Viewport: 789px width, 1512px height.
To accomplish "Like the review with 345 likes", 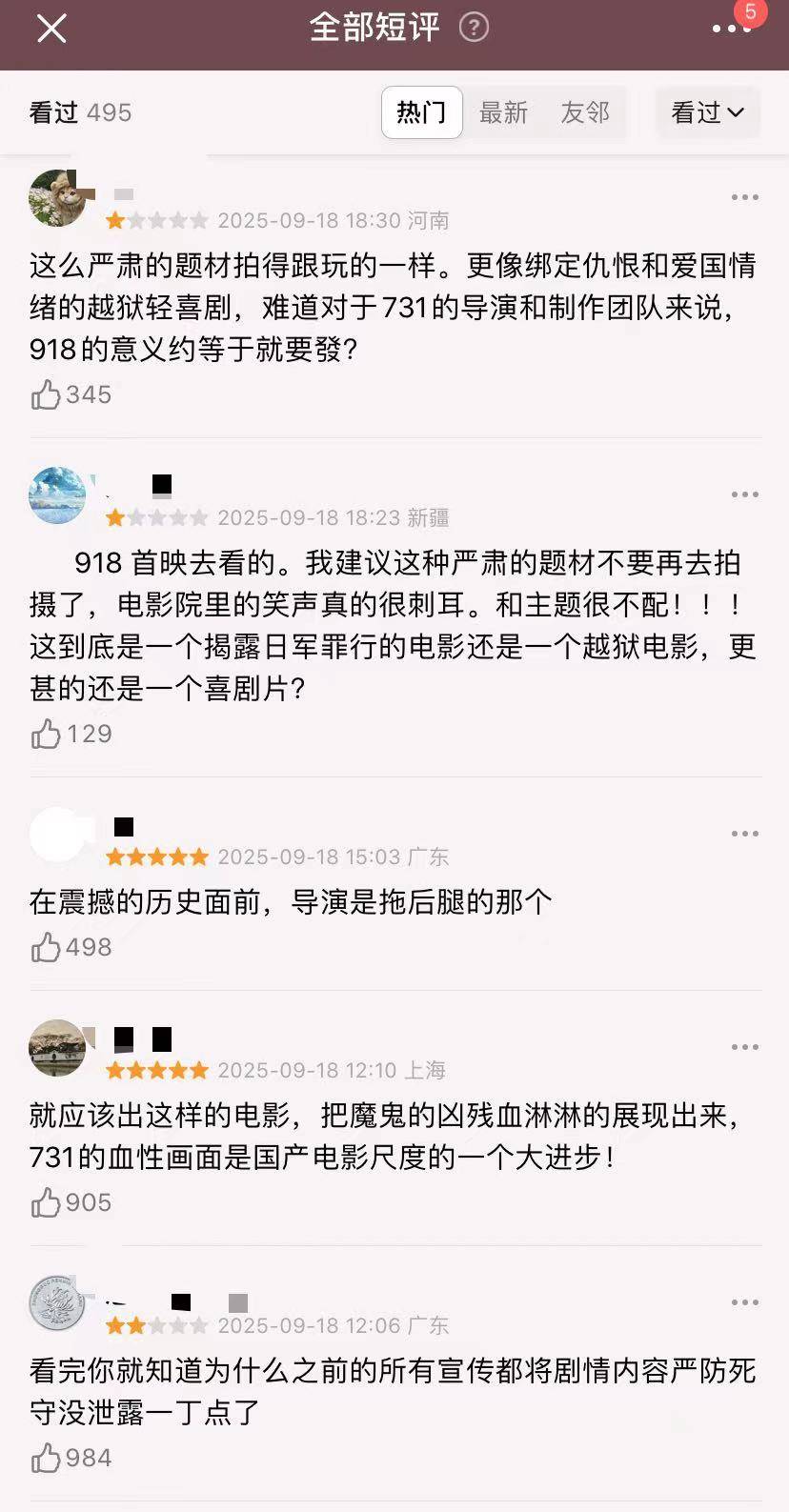I will tap(46, 394).
